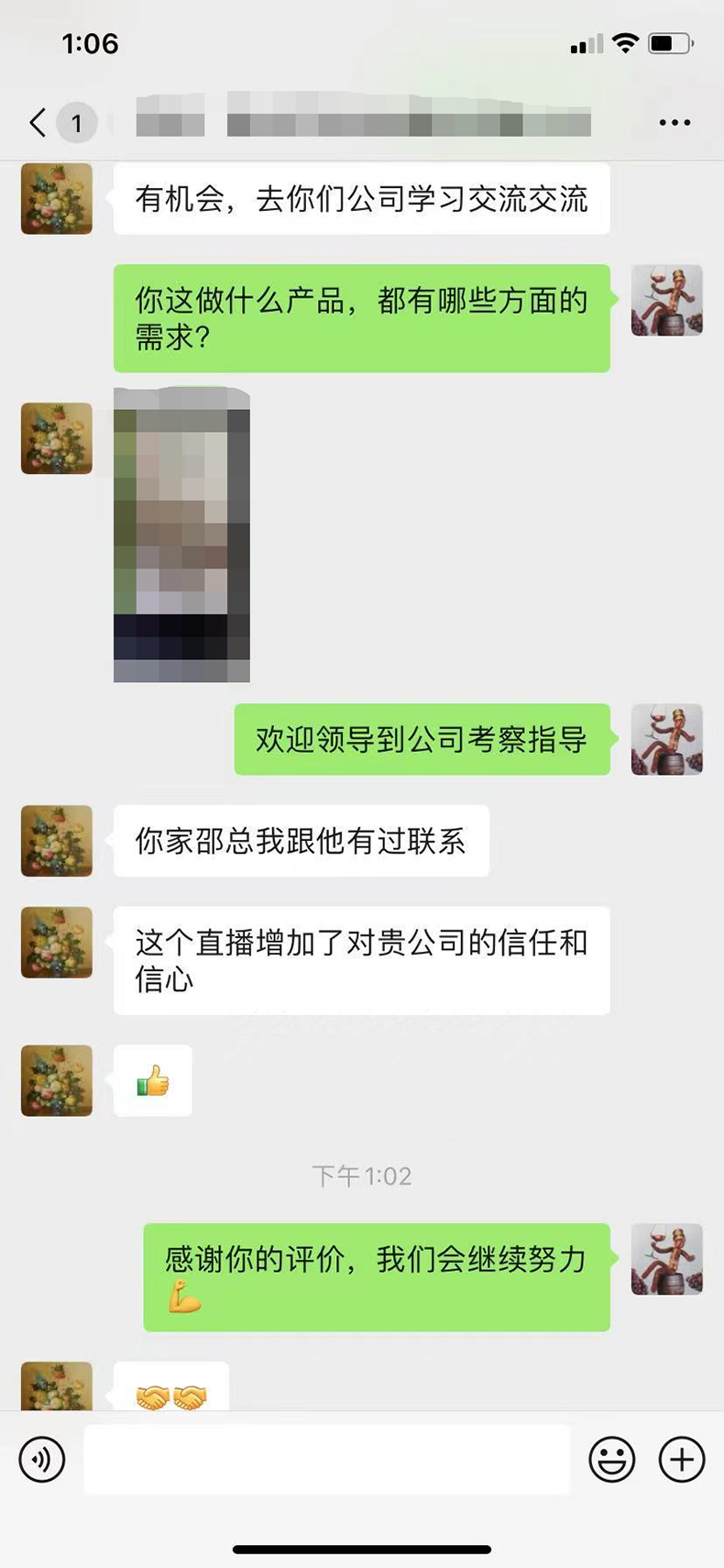Open own avatar beside 欢迎领导到公司考察指导

point(666,739)
